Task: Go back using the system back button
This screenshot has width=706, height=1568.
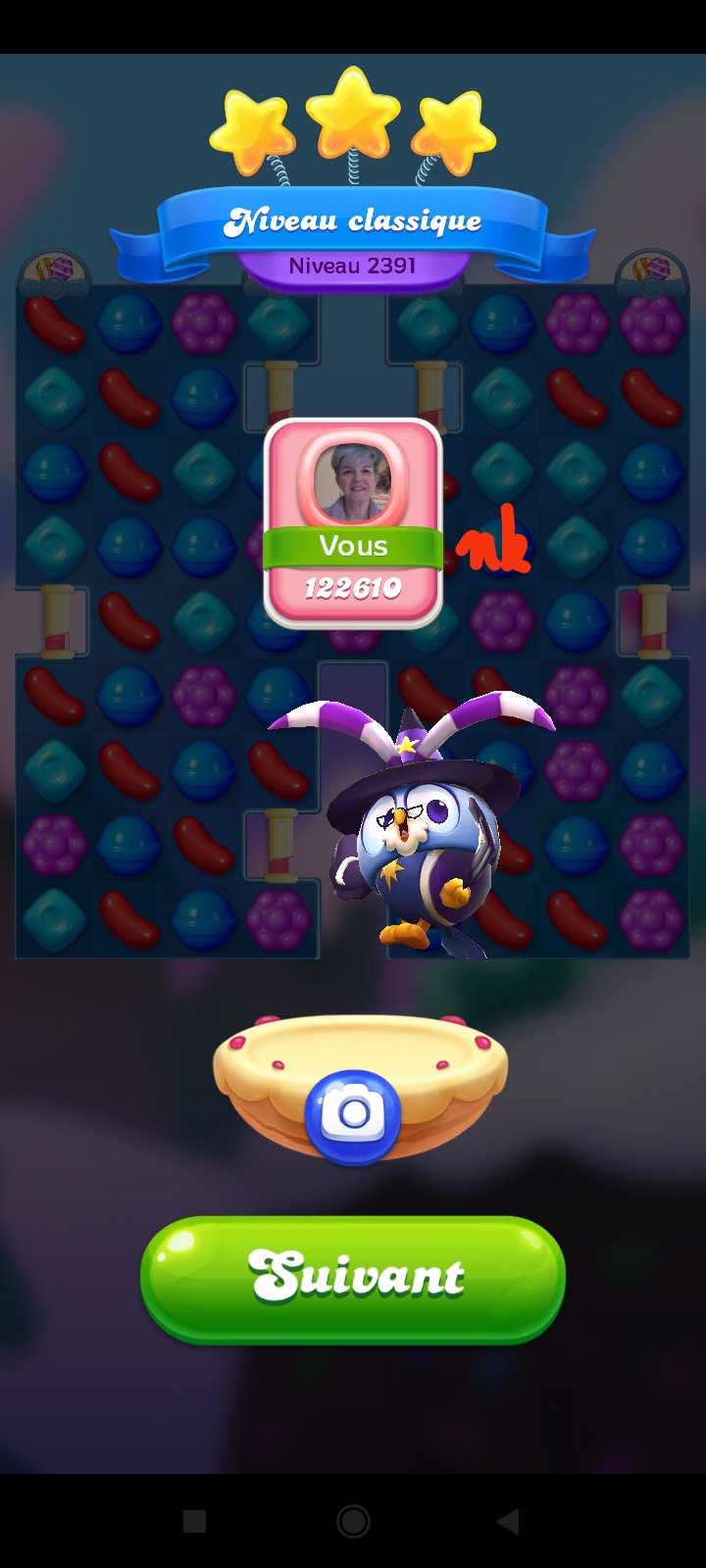Action: (507, 1521)
